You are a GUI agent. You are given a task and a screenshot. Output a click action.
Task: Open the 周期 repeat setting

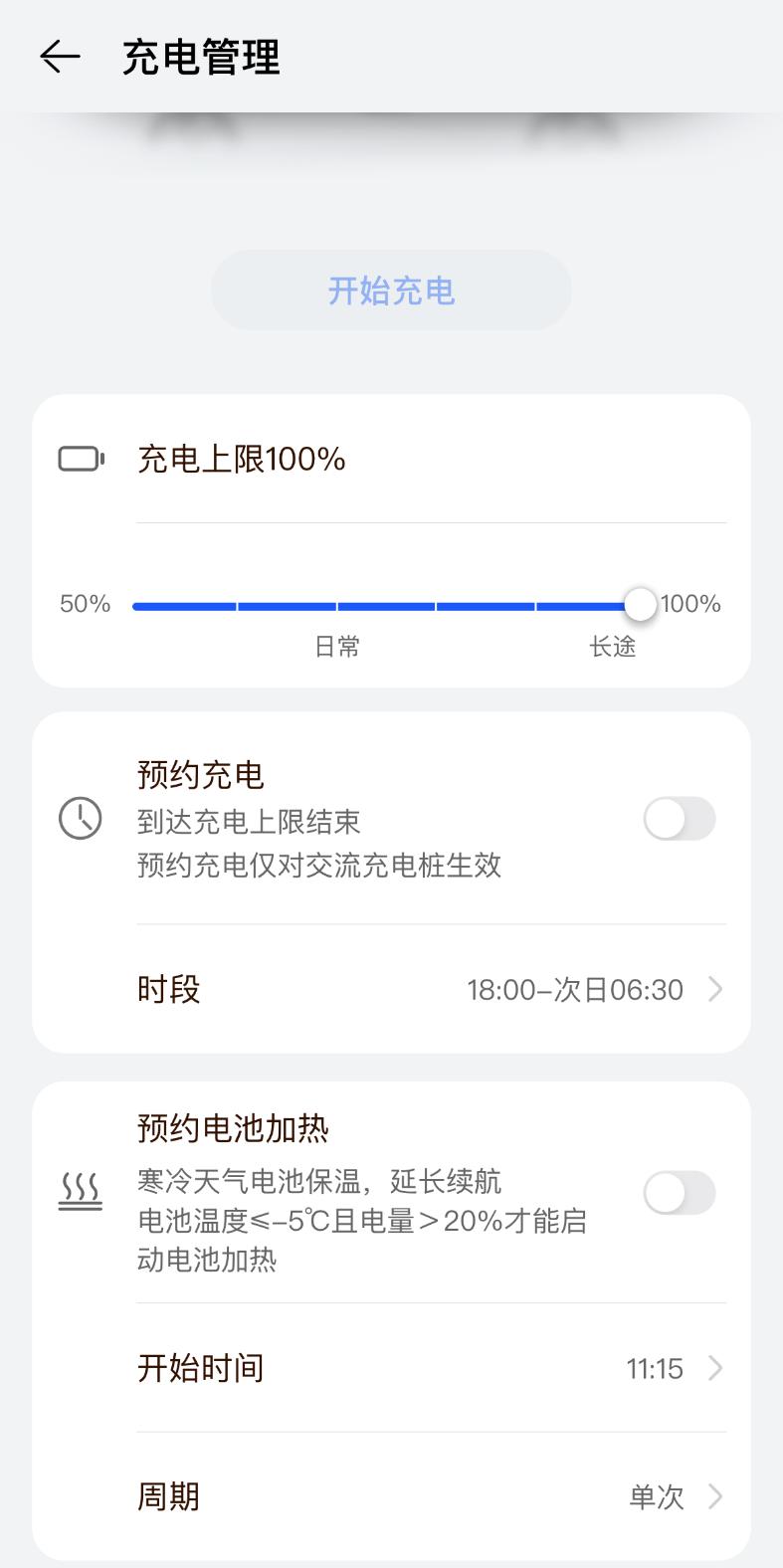point(431,1496)
